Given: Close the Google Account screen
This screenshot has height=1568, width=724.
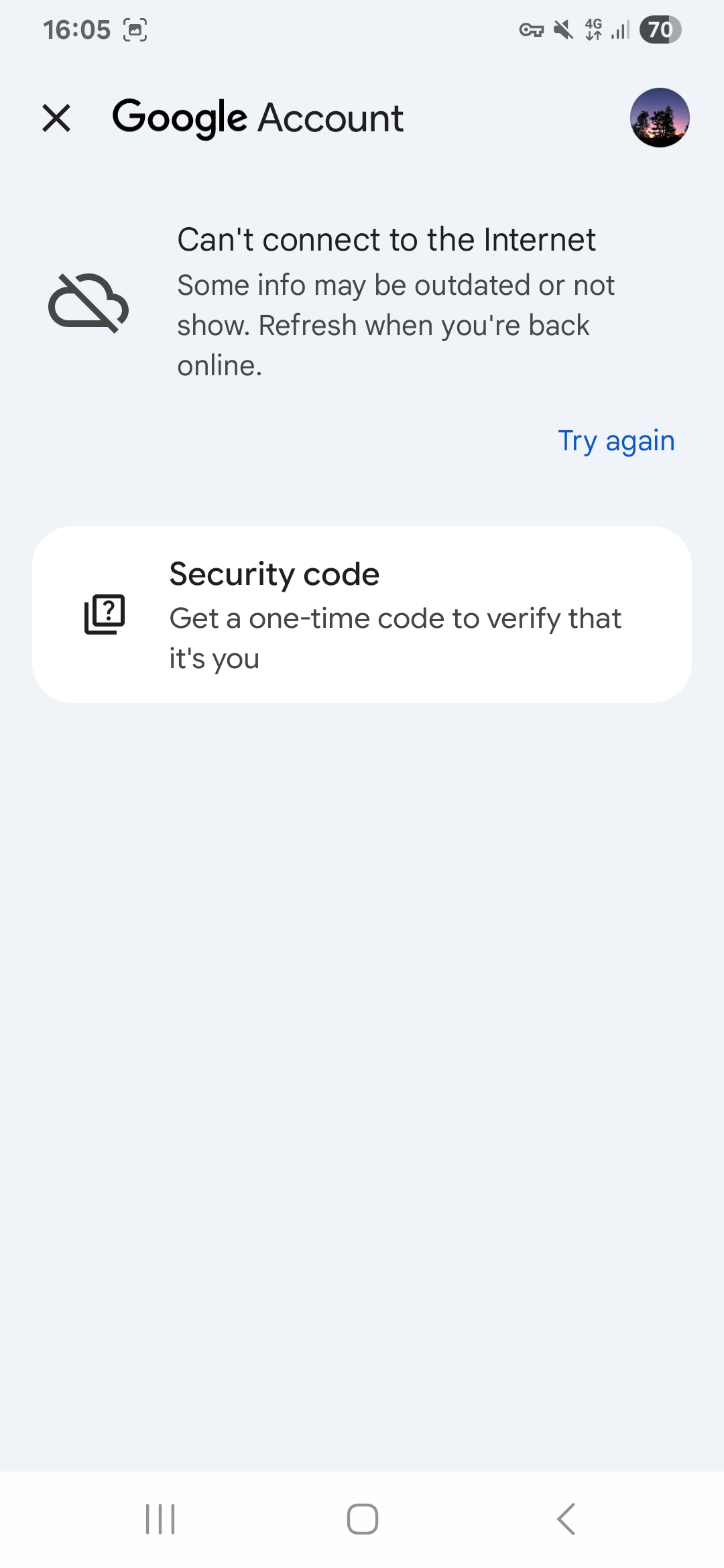Looking at the screenshot, I should [x=56, y=118].
